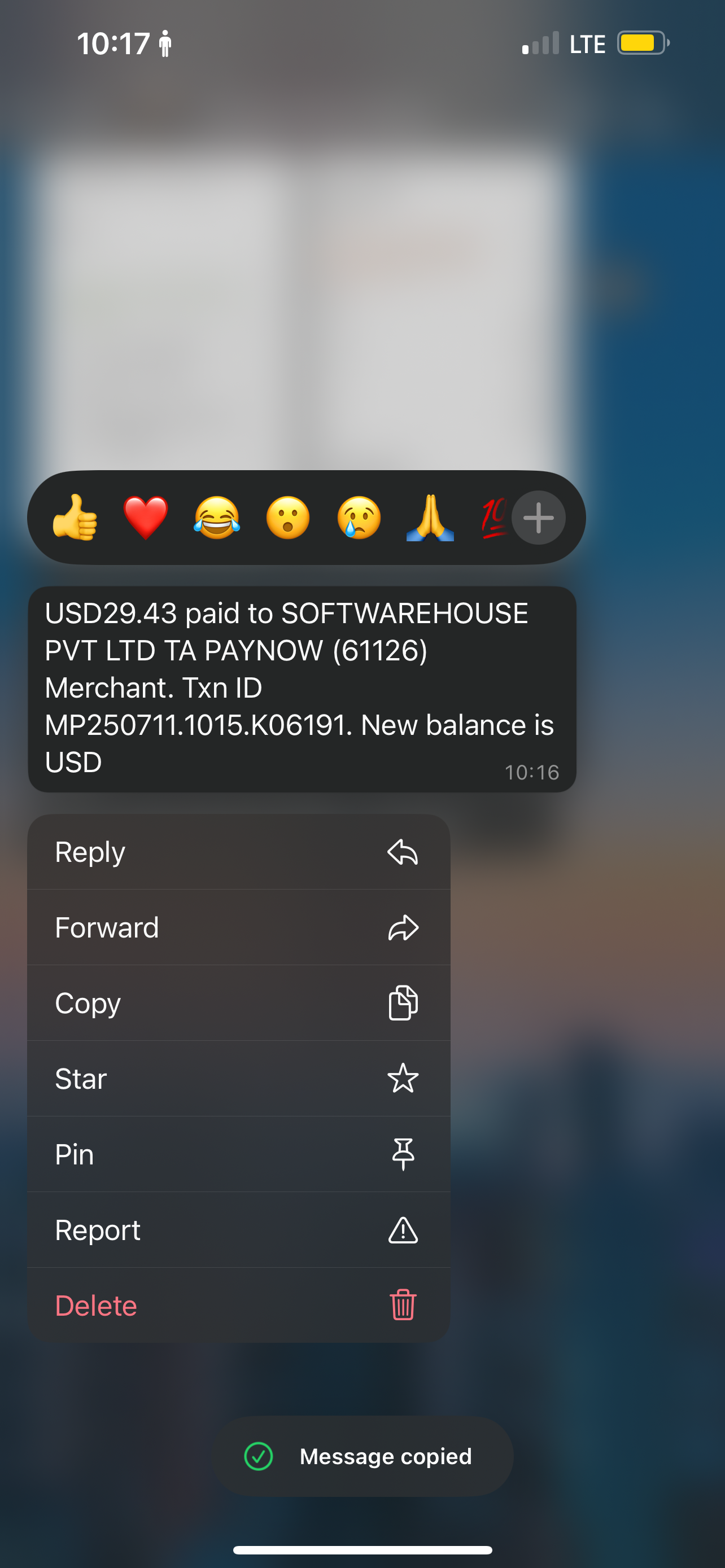Select Reply in the message menu
Image resolution: width=725 pixels, height=1568 pixels.
coord(239,852)
